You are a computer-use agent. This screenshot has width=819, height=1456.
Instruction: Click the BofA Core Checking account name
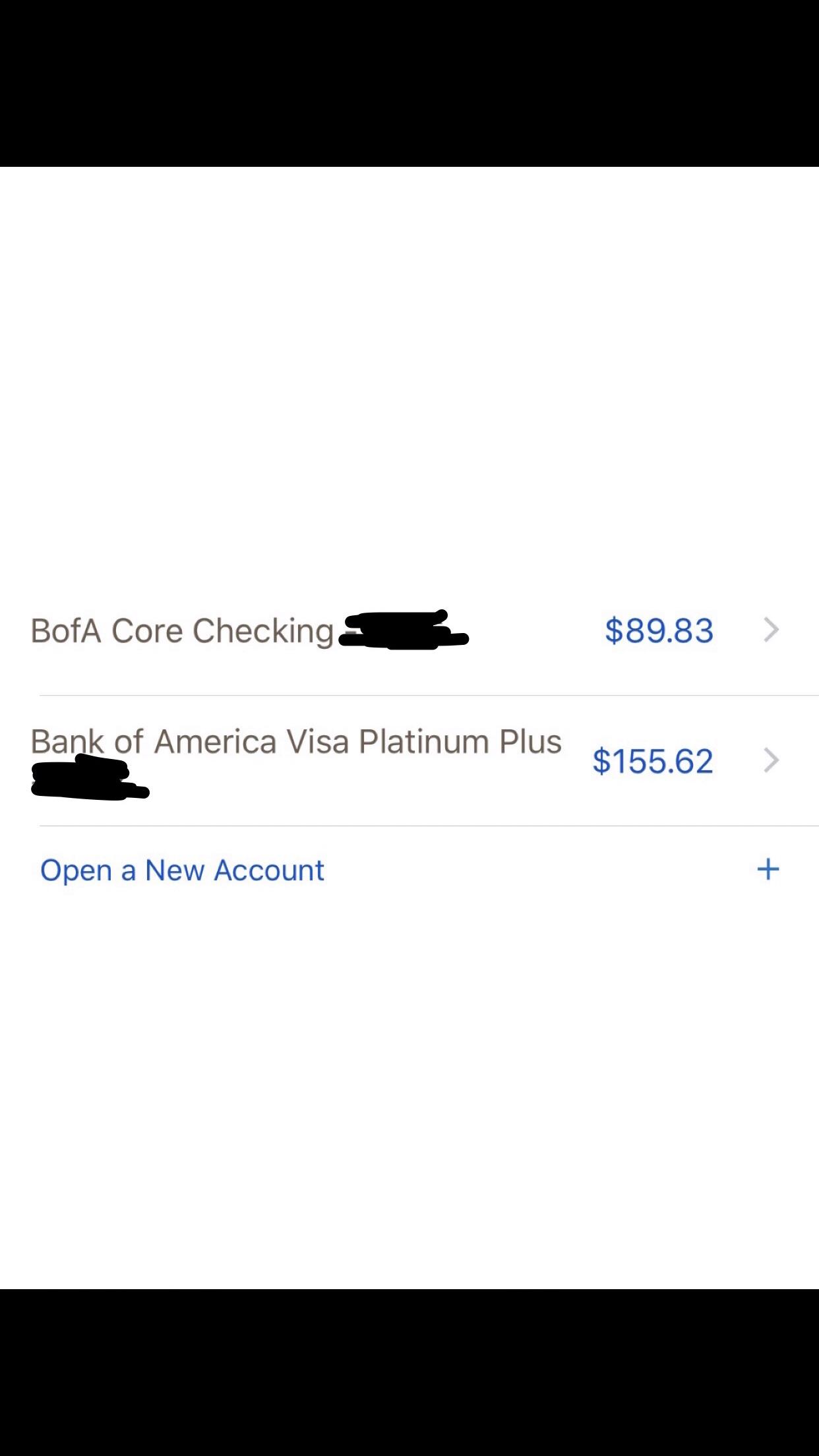(185, 630)
